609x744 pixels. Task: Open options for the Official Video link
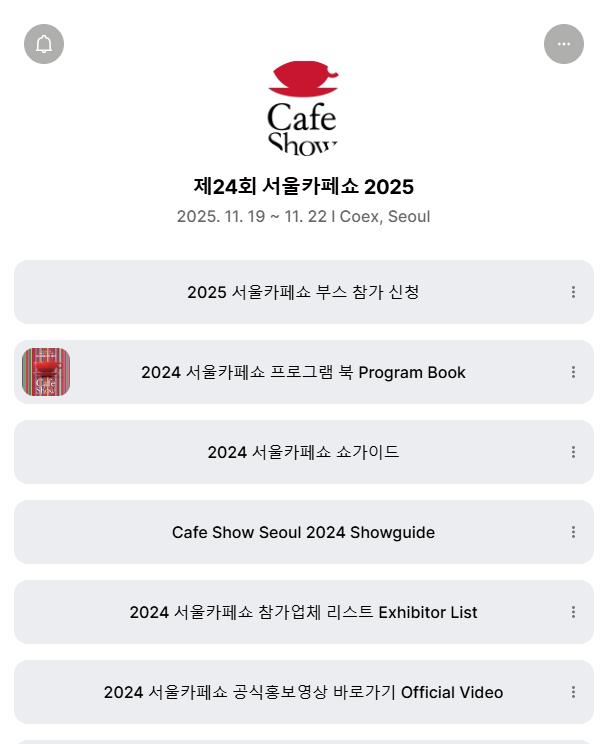point(573,692)
